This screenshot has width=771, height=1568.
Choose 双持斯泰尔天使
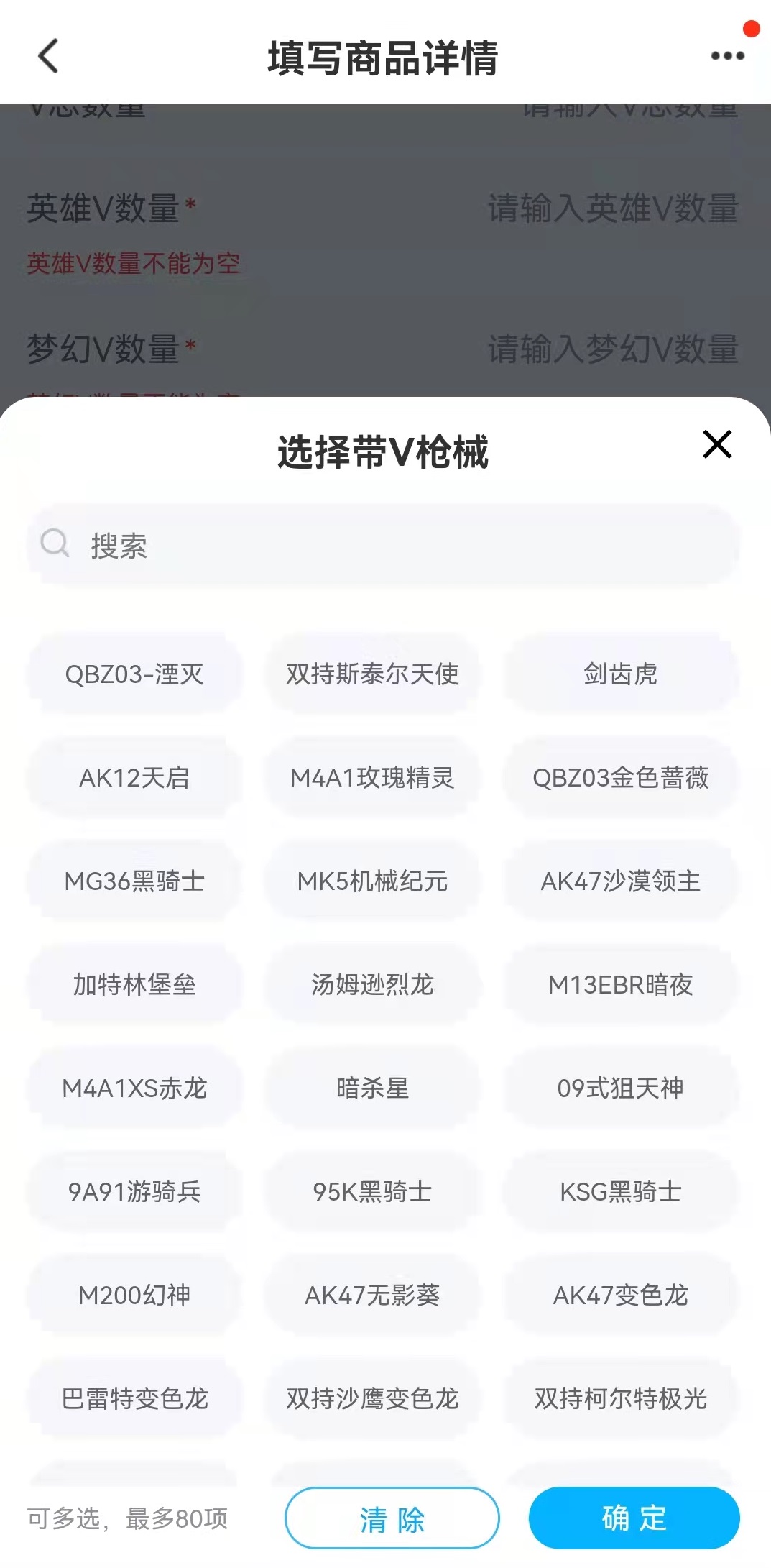(372, 674)
